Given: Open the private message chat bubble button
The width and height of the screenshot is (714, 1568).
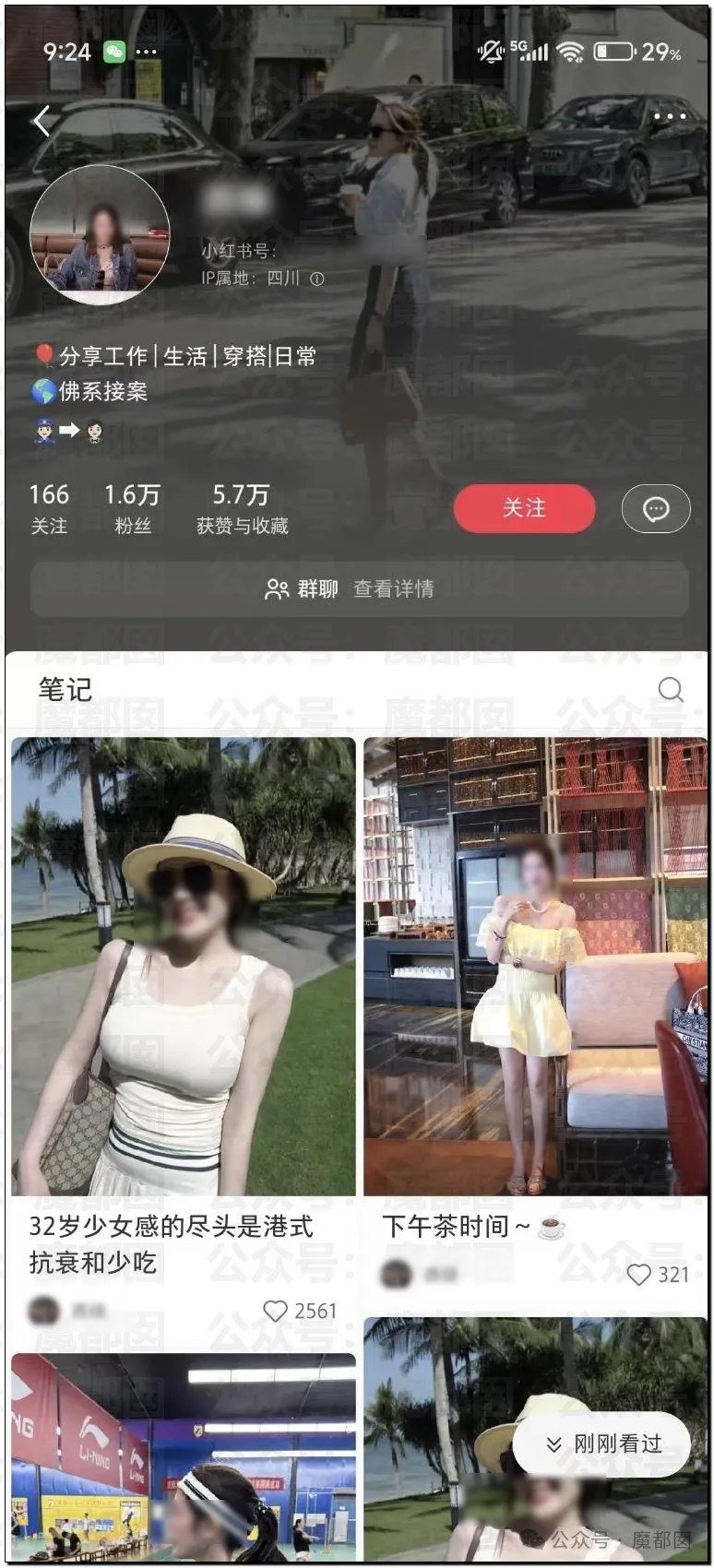Looking at the screenshot, I should coord(656,508).
